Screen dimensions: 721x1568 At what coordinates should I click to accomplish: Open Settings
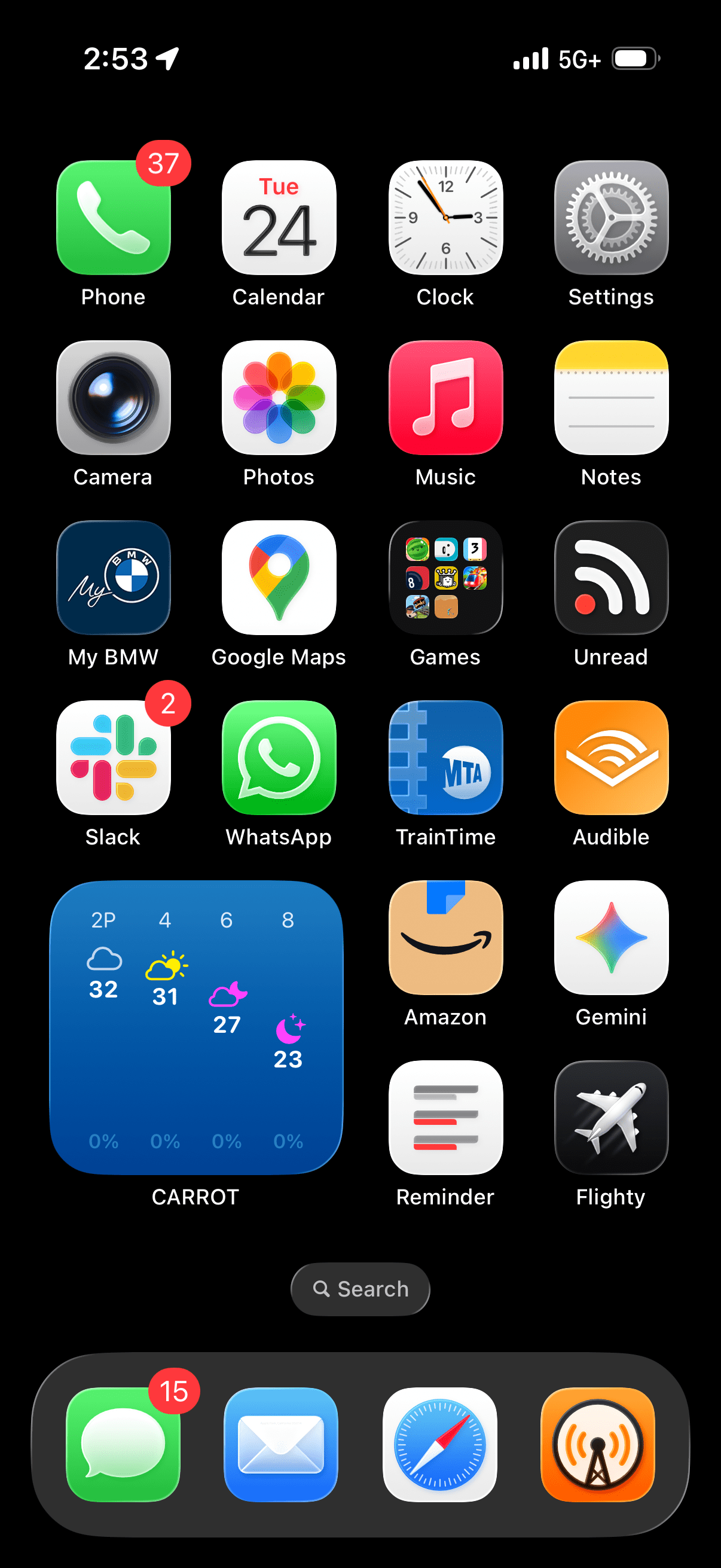pos(611,217)
